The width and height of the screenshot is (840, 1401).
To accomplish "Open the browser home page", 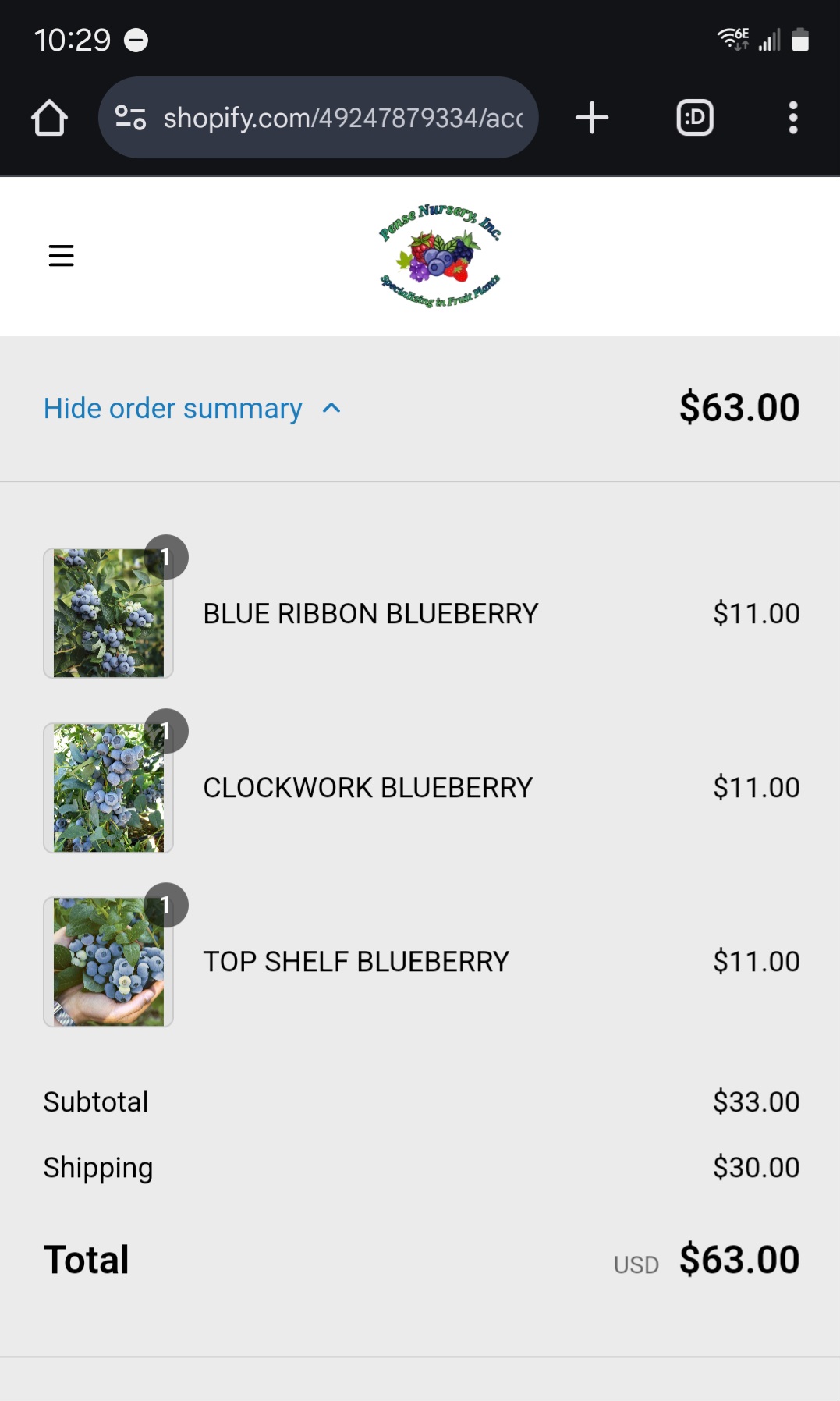I will click(x=49, y=118).
